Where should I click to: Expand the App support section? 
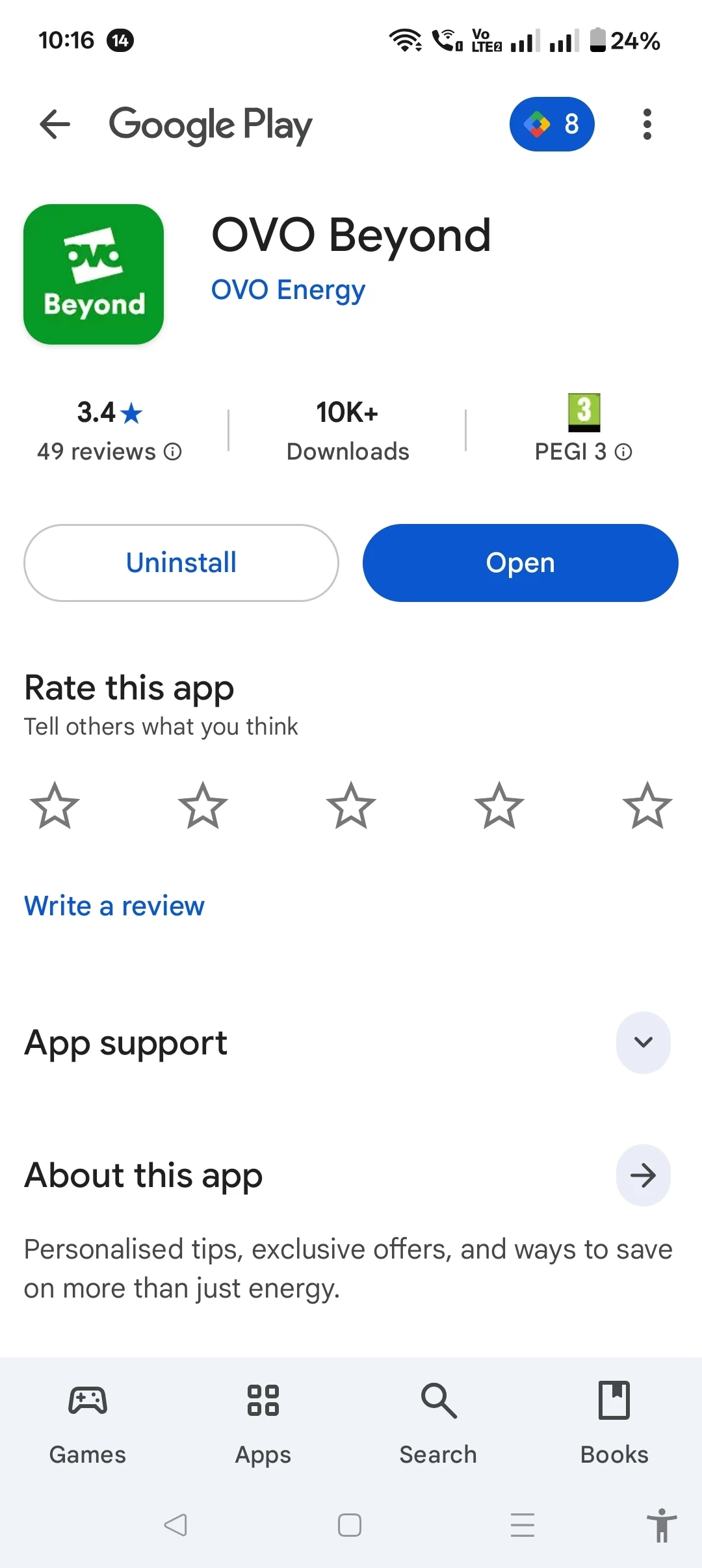tap(643, 1043)
